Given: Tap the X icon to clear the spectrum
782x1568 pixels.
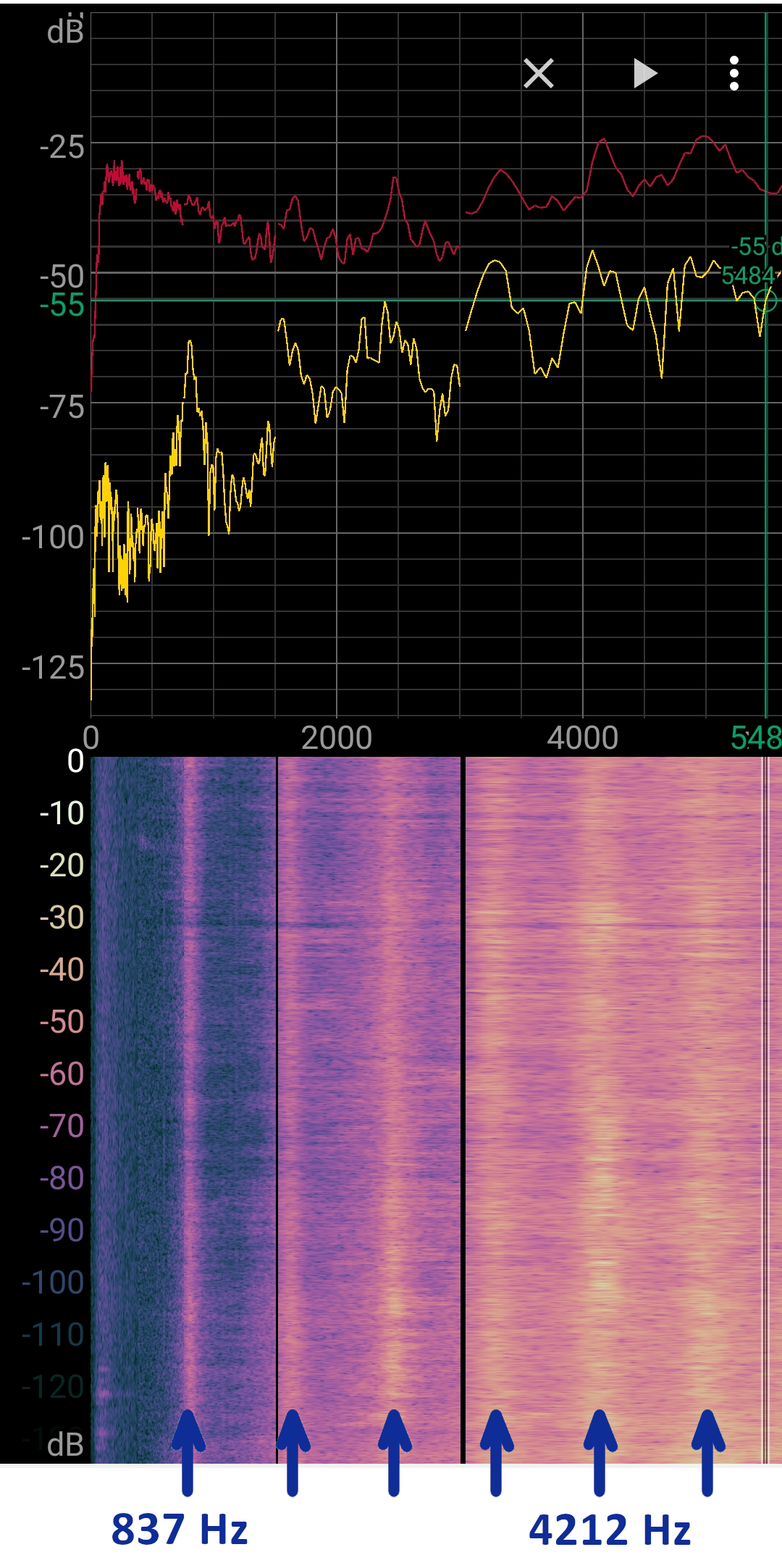Looking at the screenshot, I should click(x=538, y=73).
